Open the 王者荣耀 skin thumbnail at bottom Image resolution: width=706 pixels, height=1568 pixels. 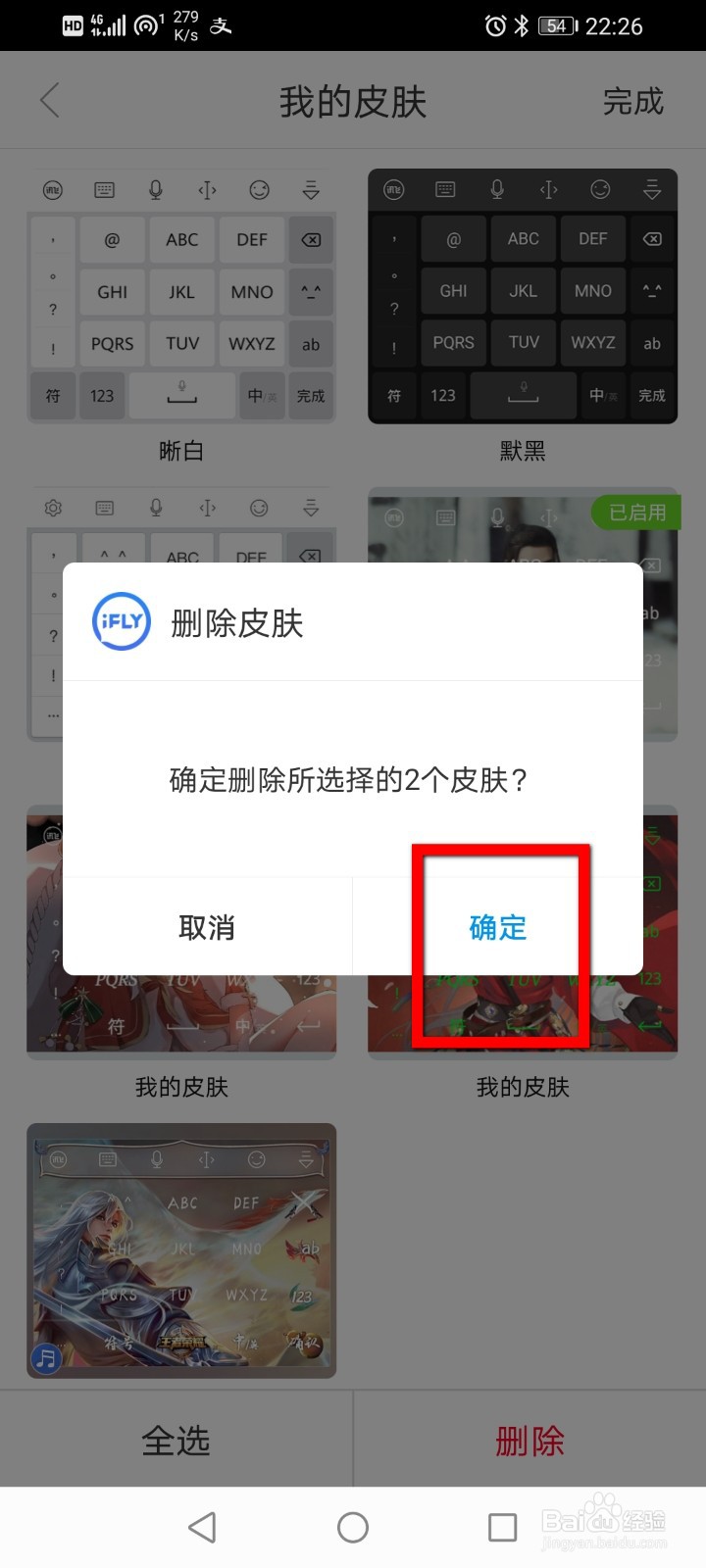180,1249
